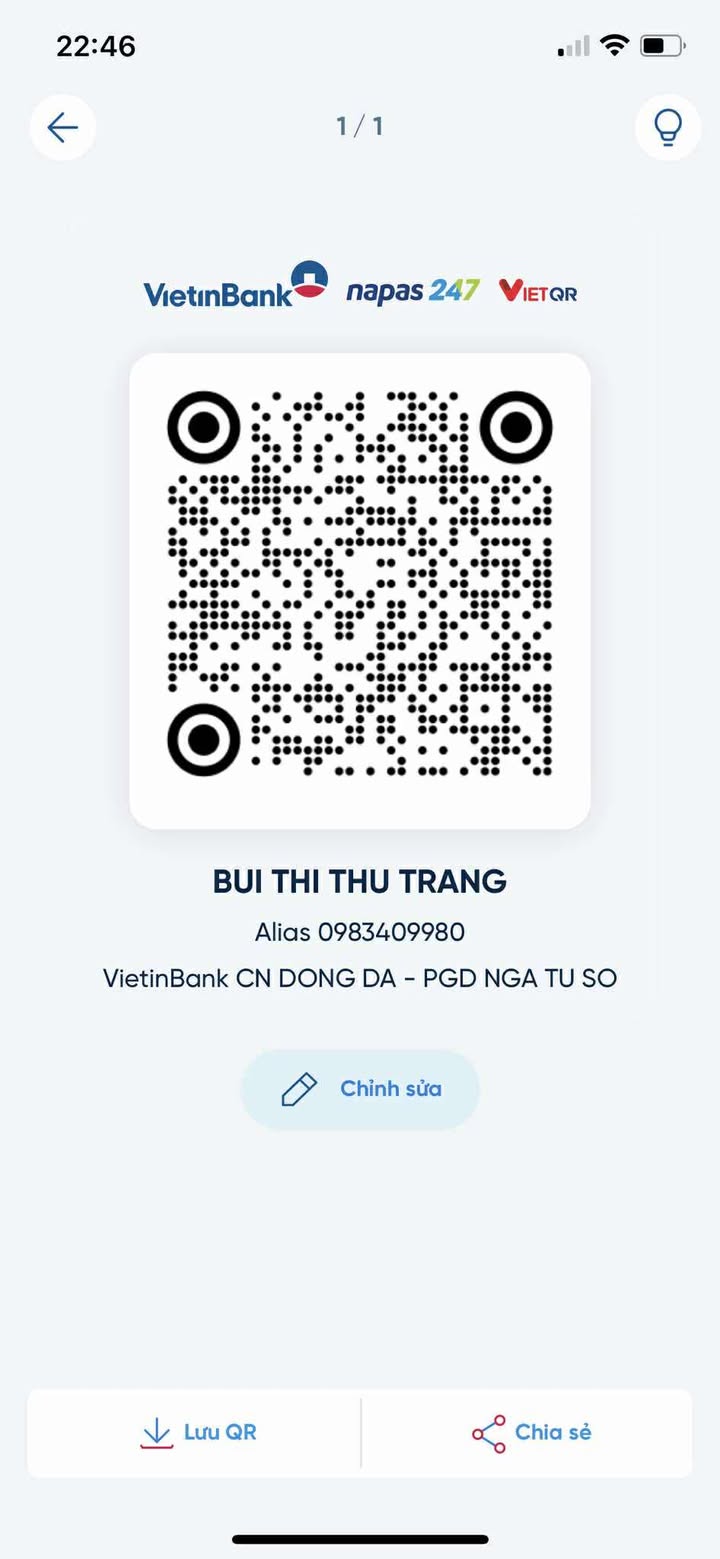Go back using the arrow button
This screenshot has height=1559, width=720.
63,127
